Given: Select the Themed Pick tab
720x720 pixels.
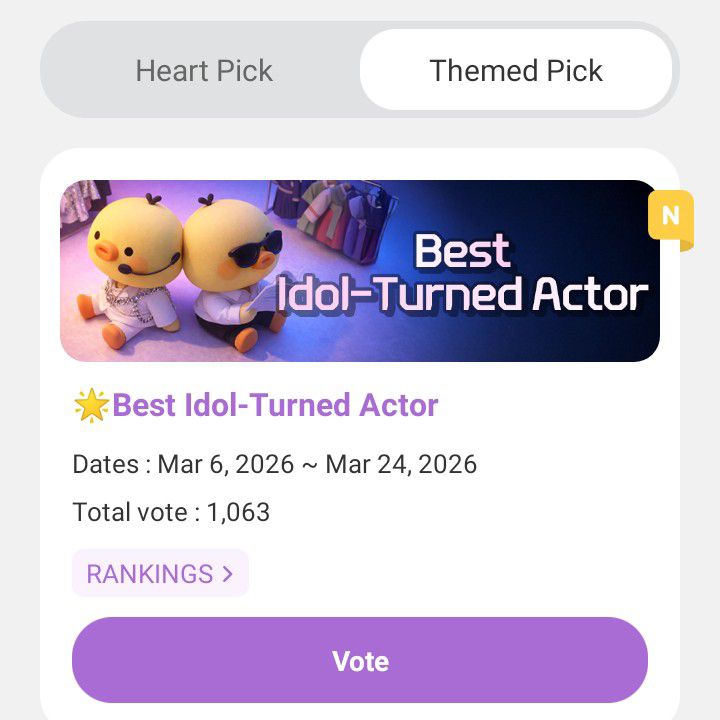Looking at the screenshot, I should point(516,71).
